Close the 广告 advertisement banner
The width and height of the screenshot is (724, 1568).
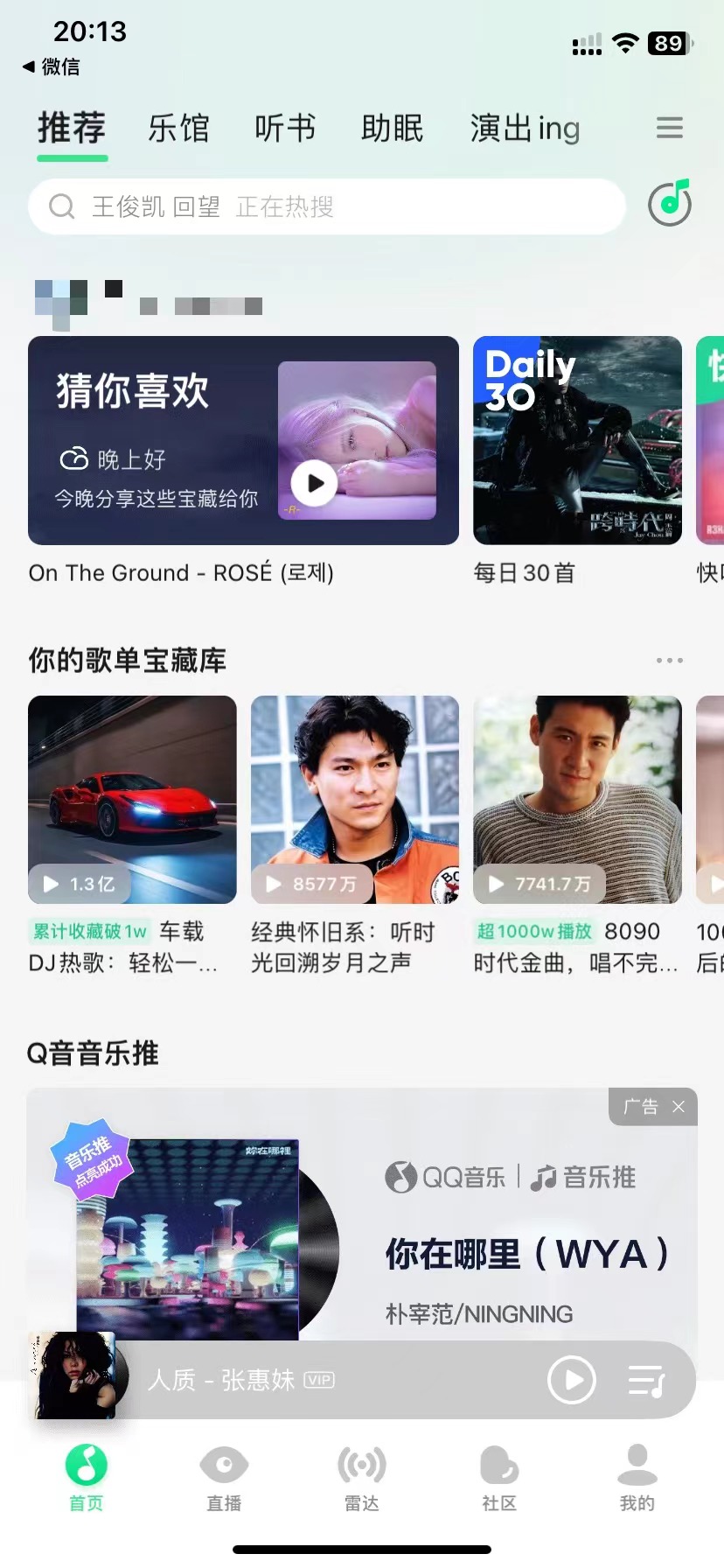[x=679, y=1106]
